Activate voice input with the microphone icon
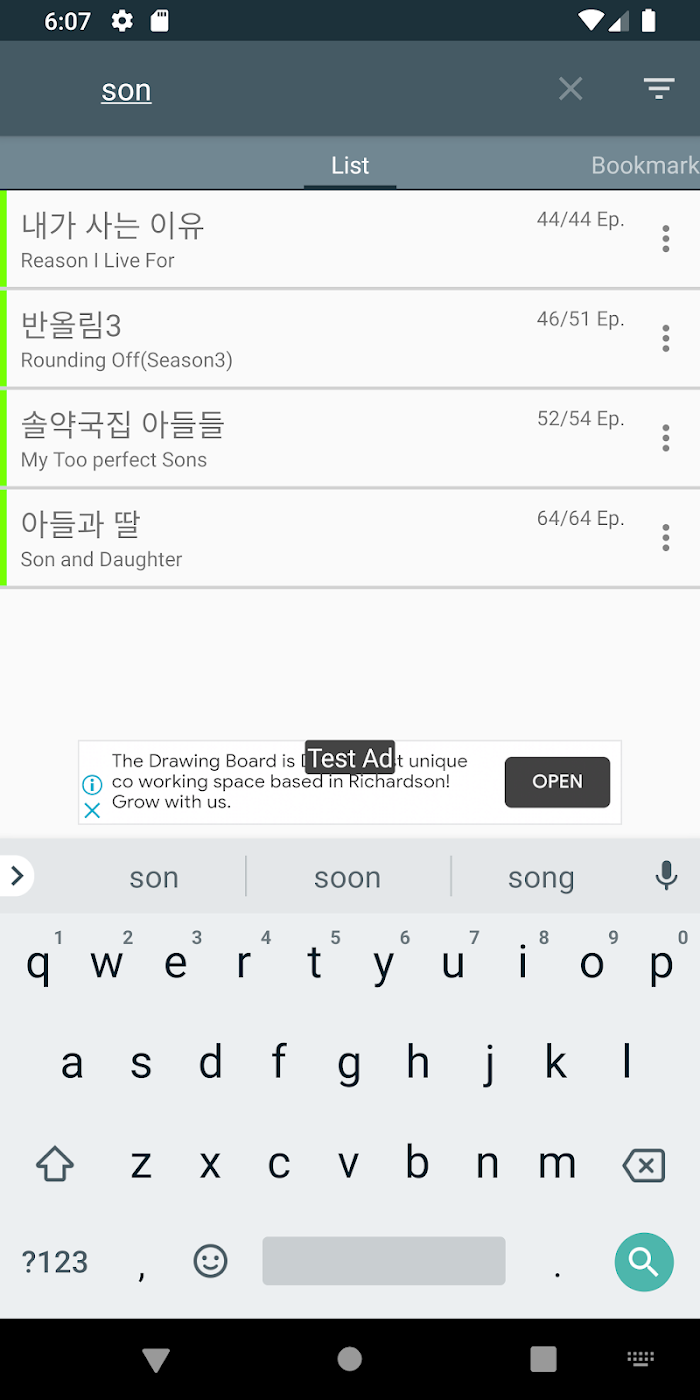The width and height of the screenshot is (700, 1400). point(666,876)
